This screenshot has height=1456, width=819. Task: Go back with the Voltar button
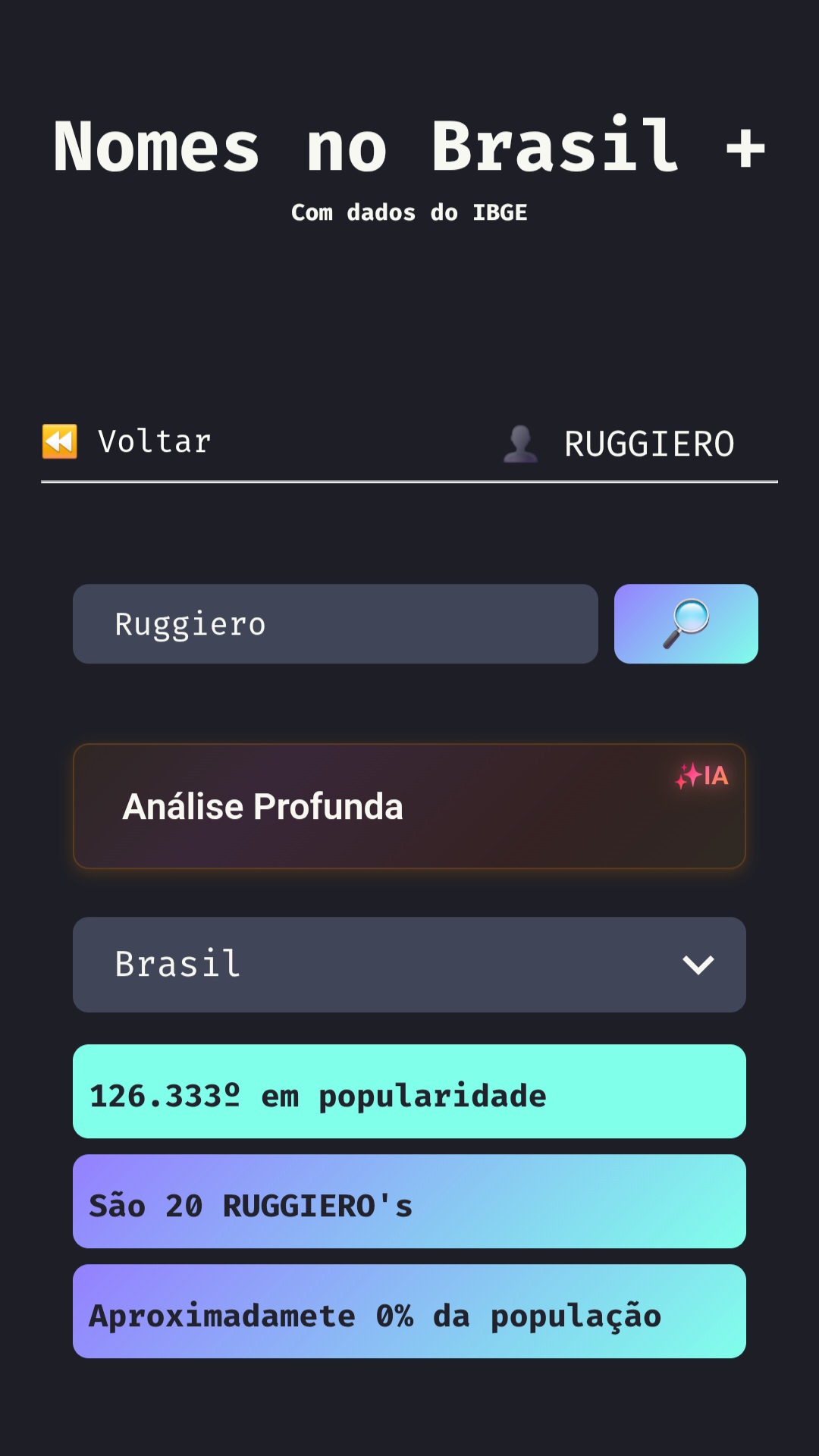[x=127, y=441]
